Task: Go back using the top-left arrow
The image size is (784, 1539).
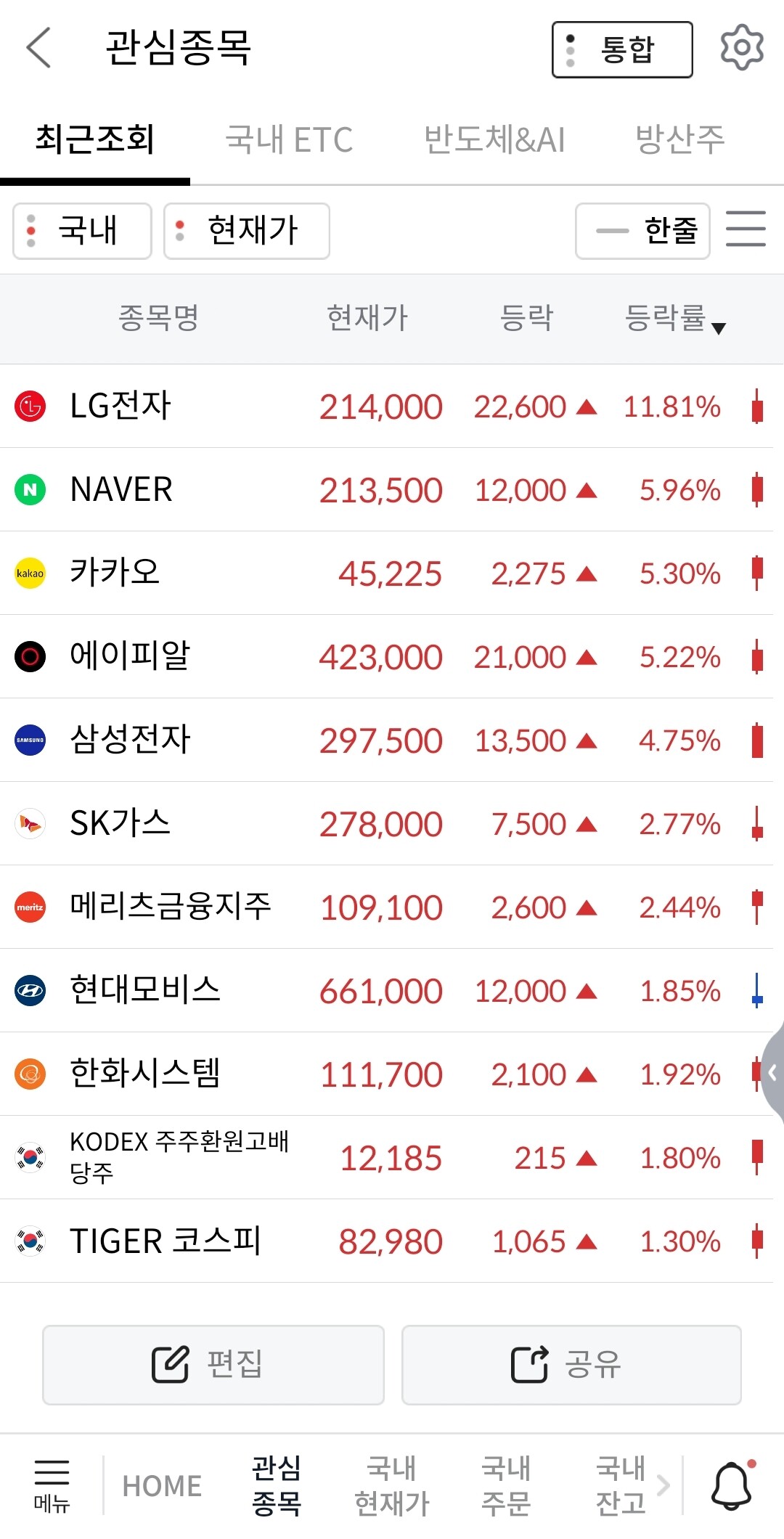Action: coord(39,48)
